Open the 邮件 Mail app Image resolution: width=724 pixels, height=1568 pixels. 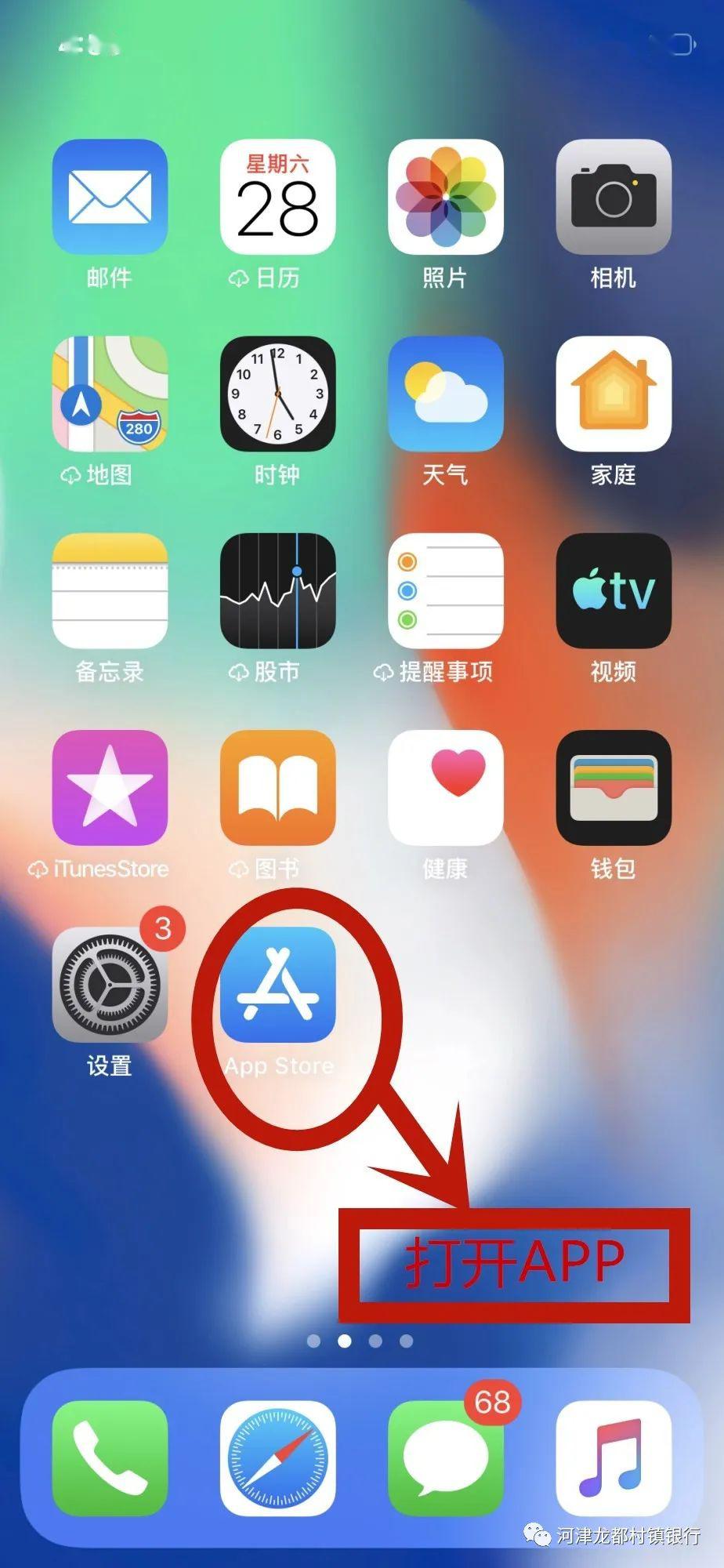coord(110,197)
